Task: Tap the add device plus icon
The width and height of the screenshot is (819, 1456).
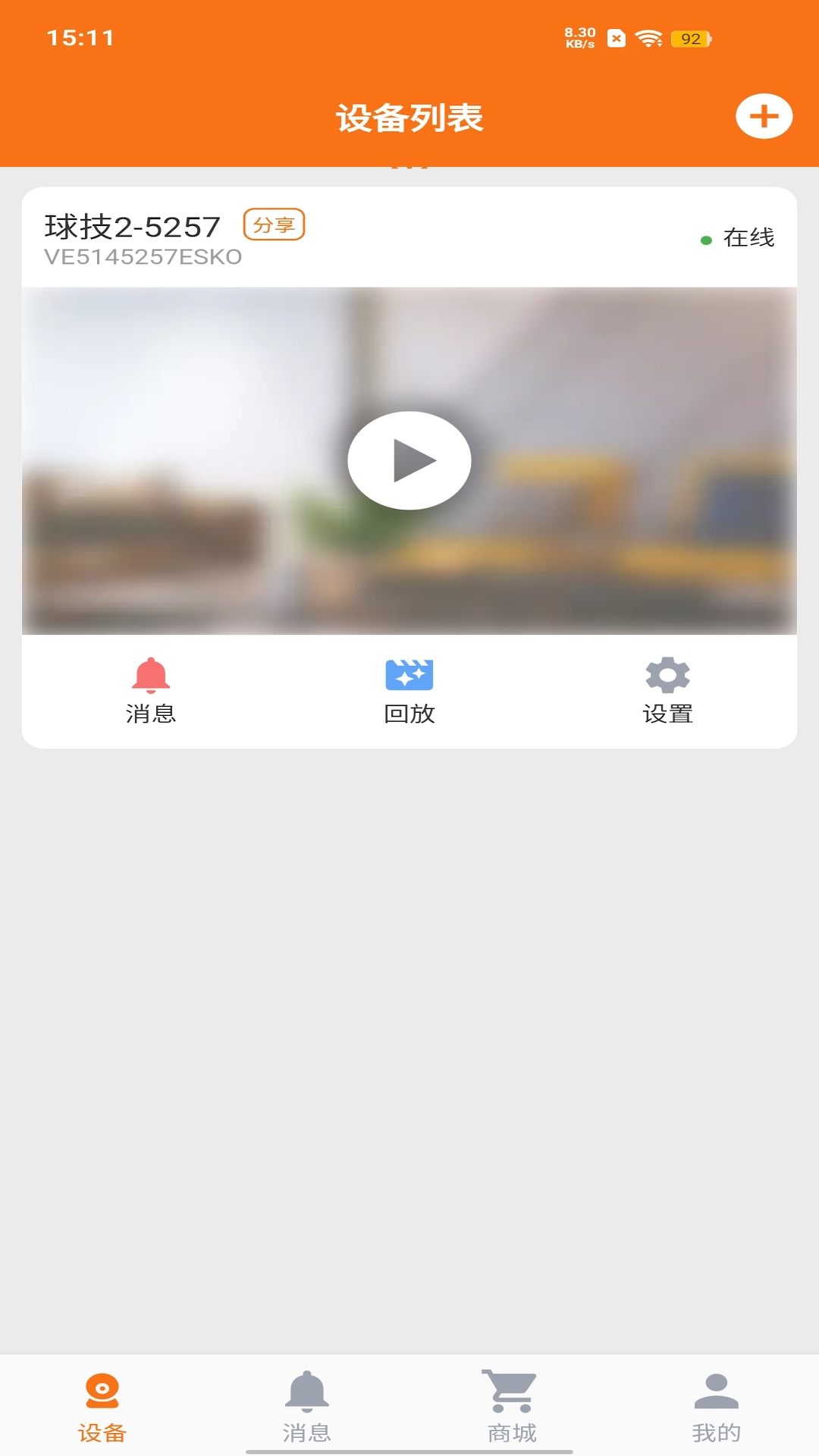Action: pyautogui.click(x=765, y=116)
